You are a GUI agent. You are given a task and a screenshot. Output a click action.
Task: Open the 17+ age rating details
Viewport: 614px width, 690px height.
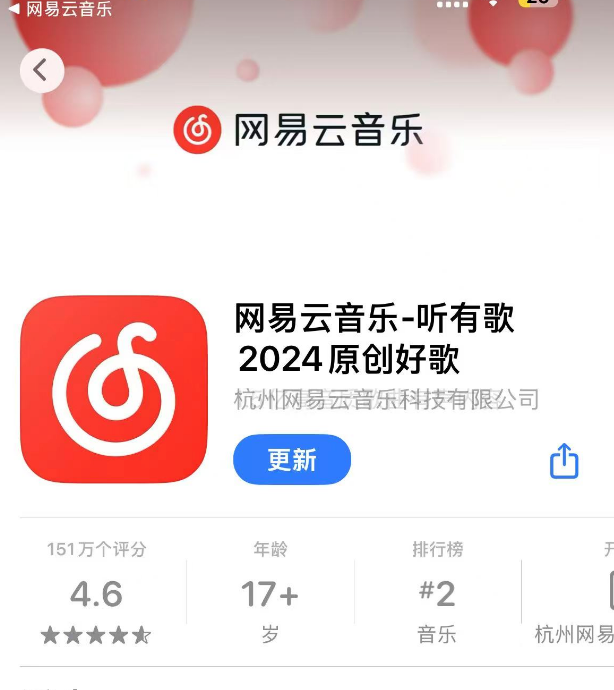(269, 593)
